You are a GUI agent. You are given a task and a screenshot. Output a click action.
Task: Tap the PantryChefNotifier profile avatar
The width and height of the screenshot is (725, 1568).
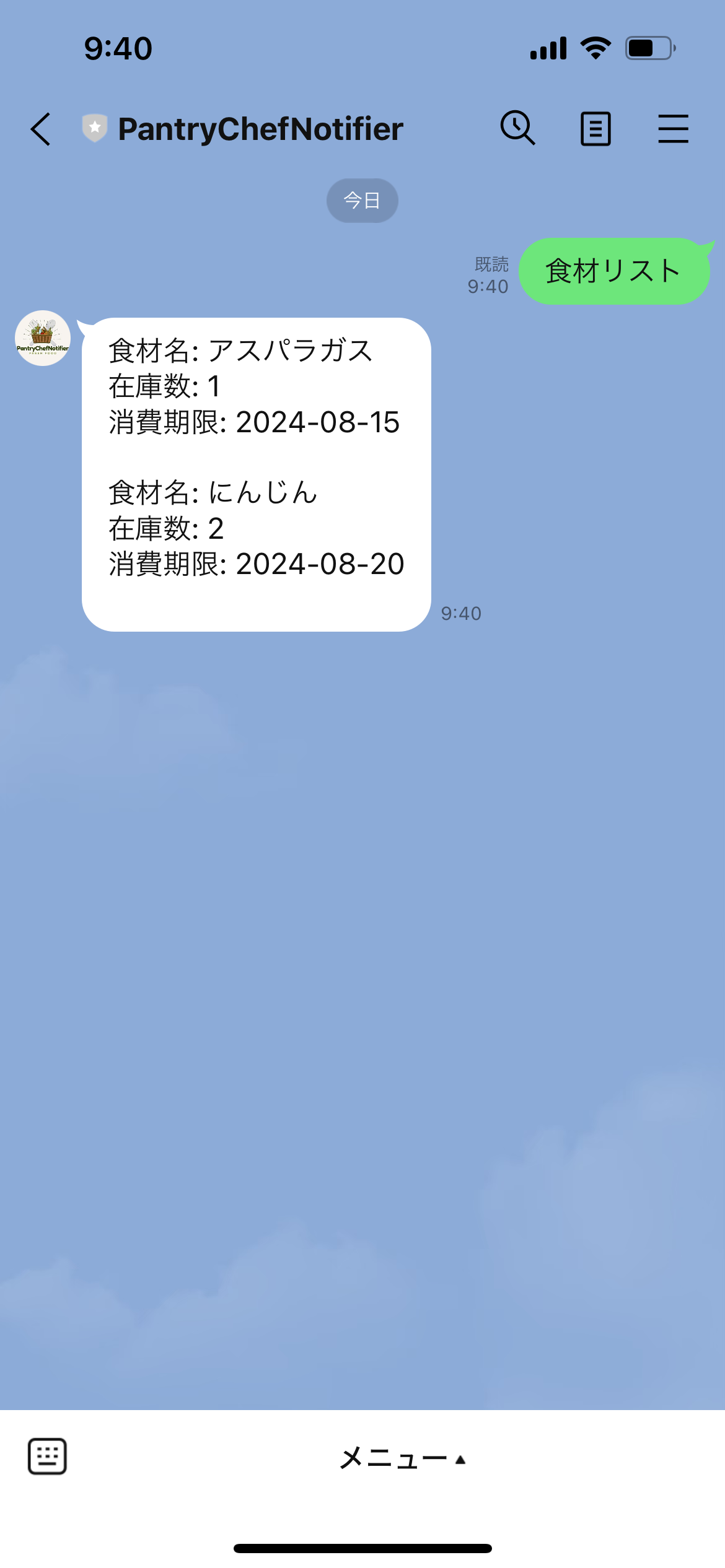[x=43, y=338]
